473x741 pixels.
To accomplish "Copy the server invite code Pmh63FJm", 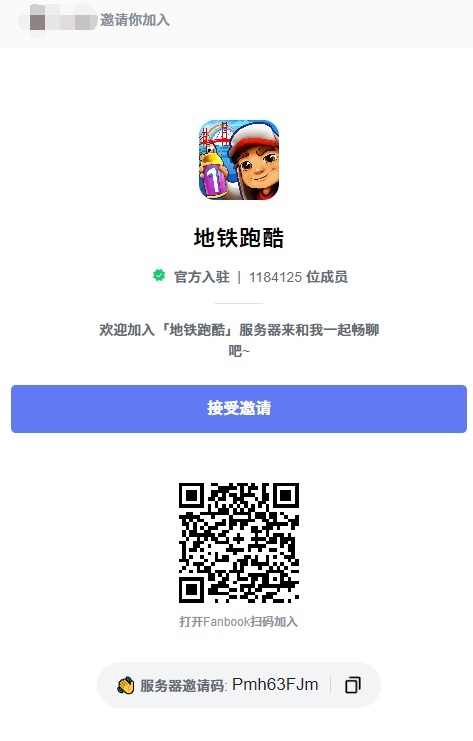I will click(353, 685).
